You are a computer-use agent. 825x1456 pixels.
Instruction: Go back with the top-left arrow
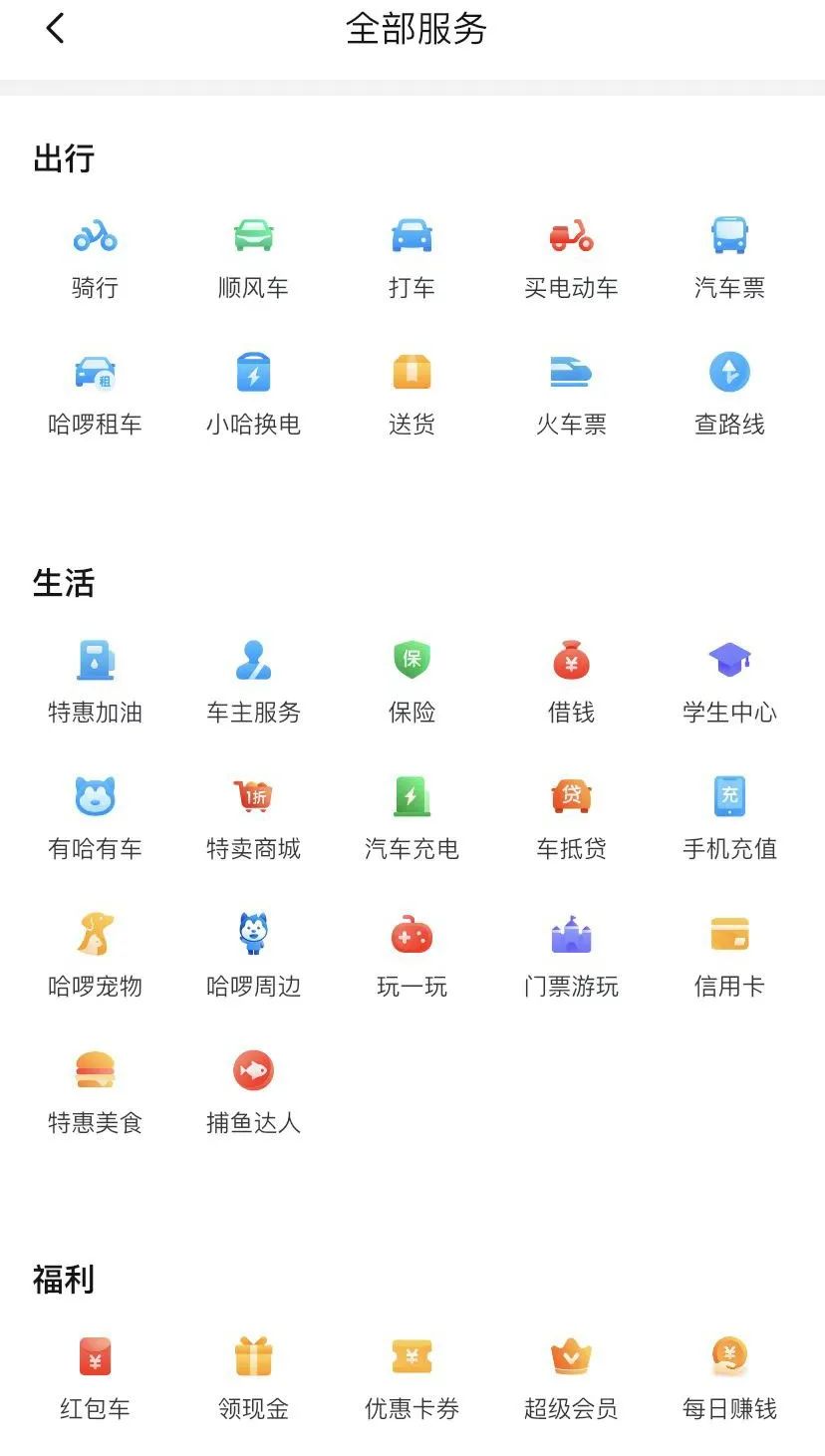tap(55, 29)
